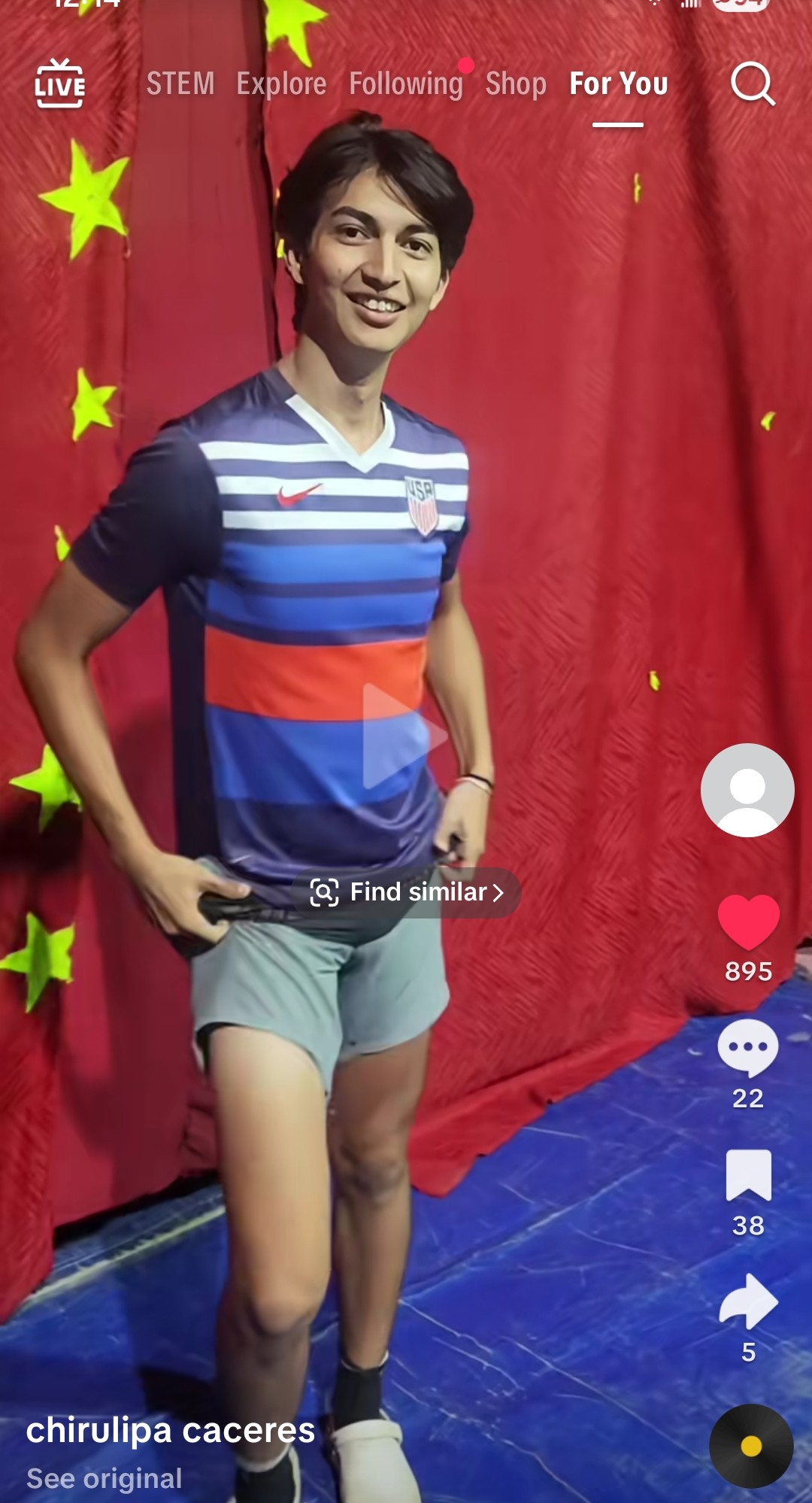Select the For You tab

coord(618,83)
